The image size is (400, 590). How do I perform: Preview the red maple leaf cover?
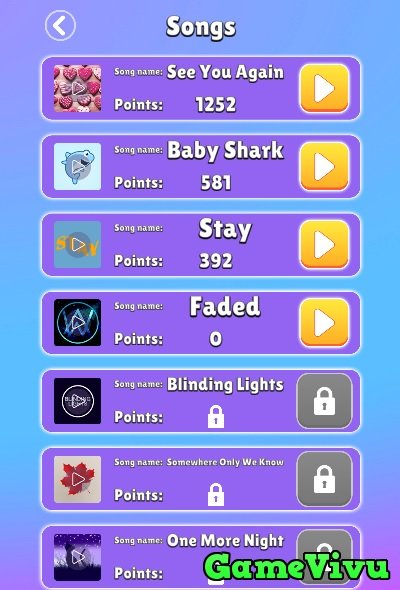point(78,479)
